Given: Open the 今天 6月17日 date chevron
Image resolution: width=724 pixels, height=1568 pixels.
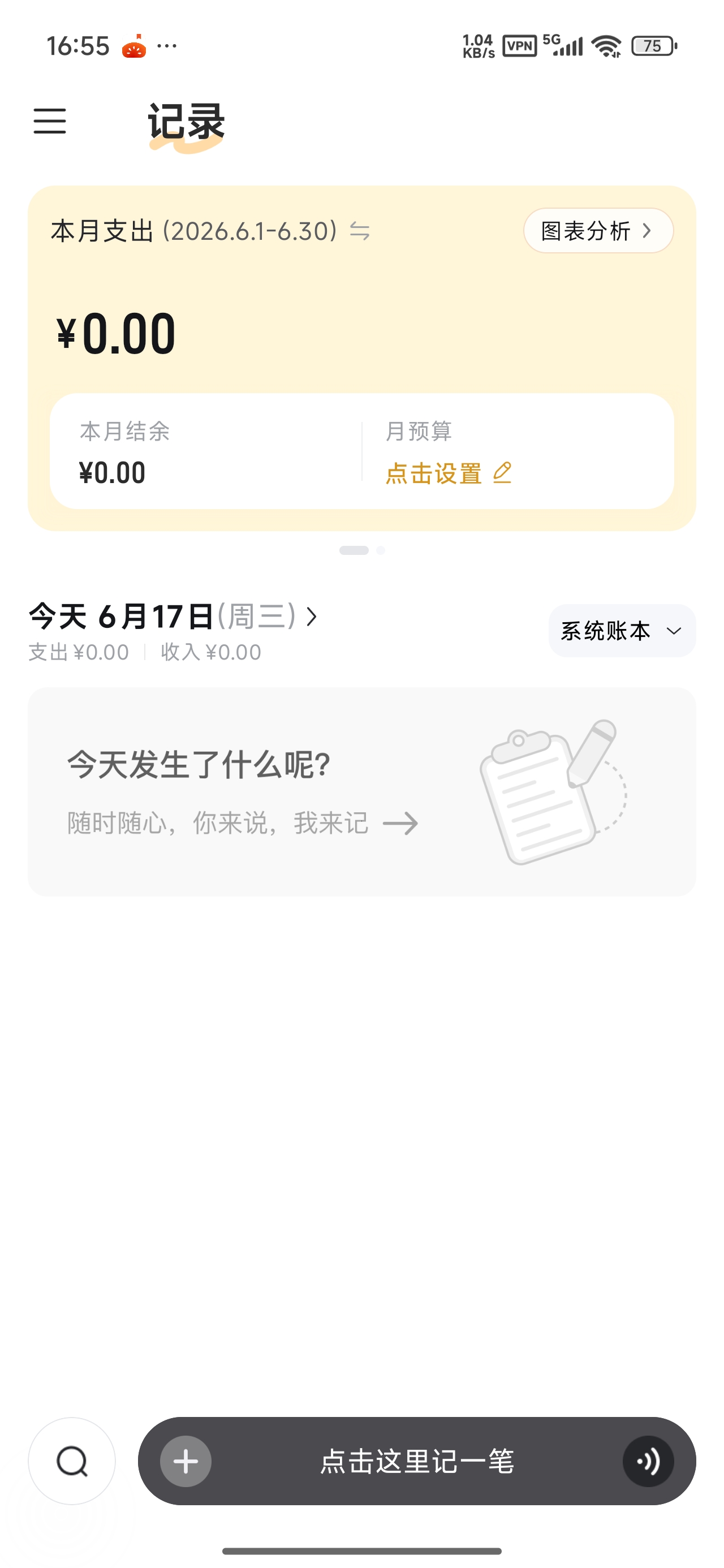Looking at the screenshot, I should (312, 617).
